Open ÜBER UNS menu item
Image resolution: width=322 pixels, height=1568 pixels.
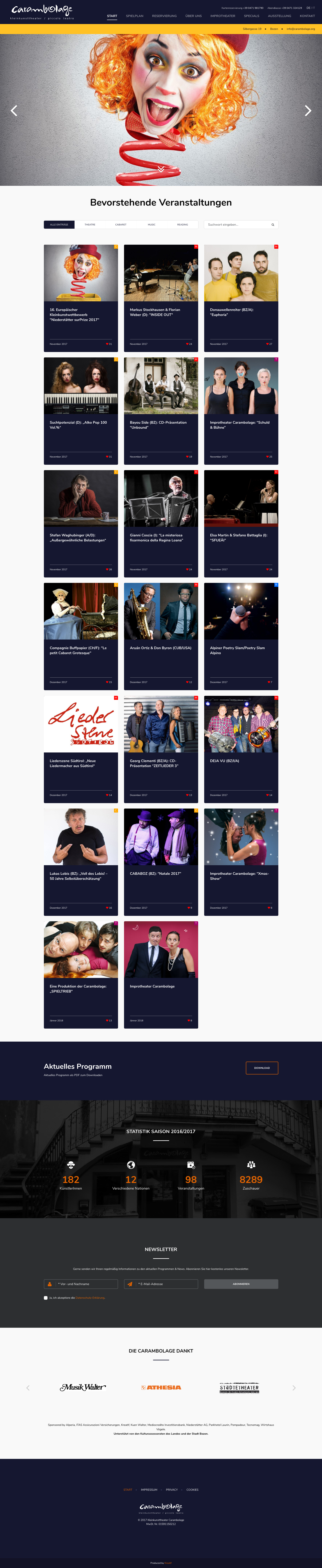click(194, 16)
